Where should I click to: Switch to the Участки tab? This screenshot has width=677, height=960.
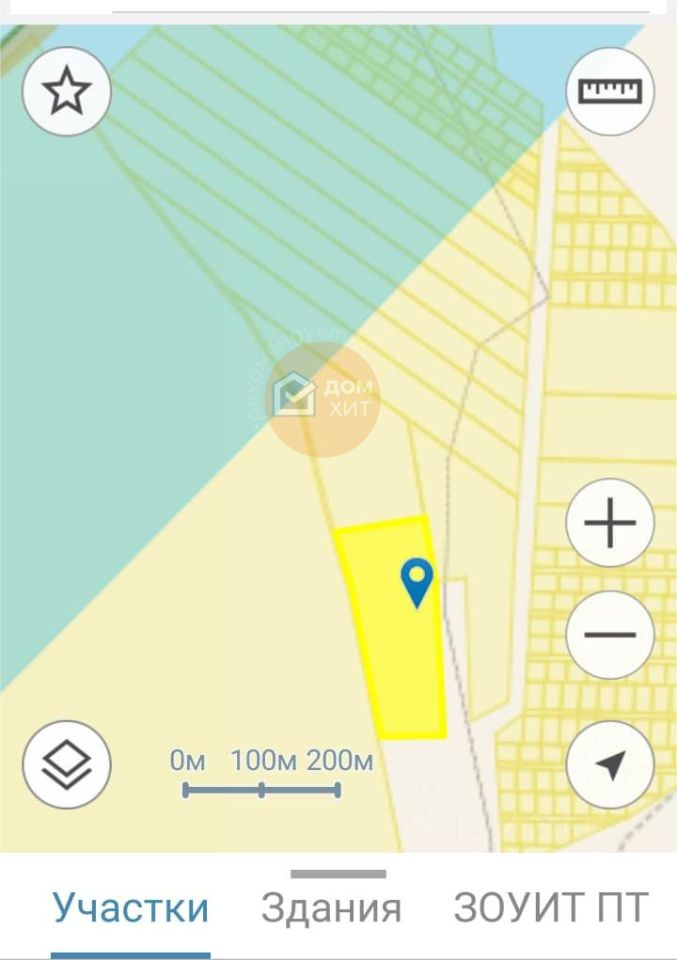[130, 908]
